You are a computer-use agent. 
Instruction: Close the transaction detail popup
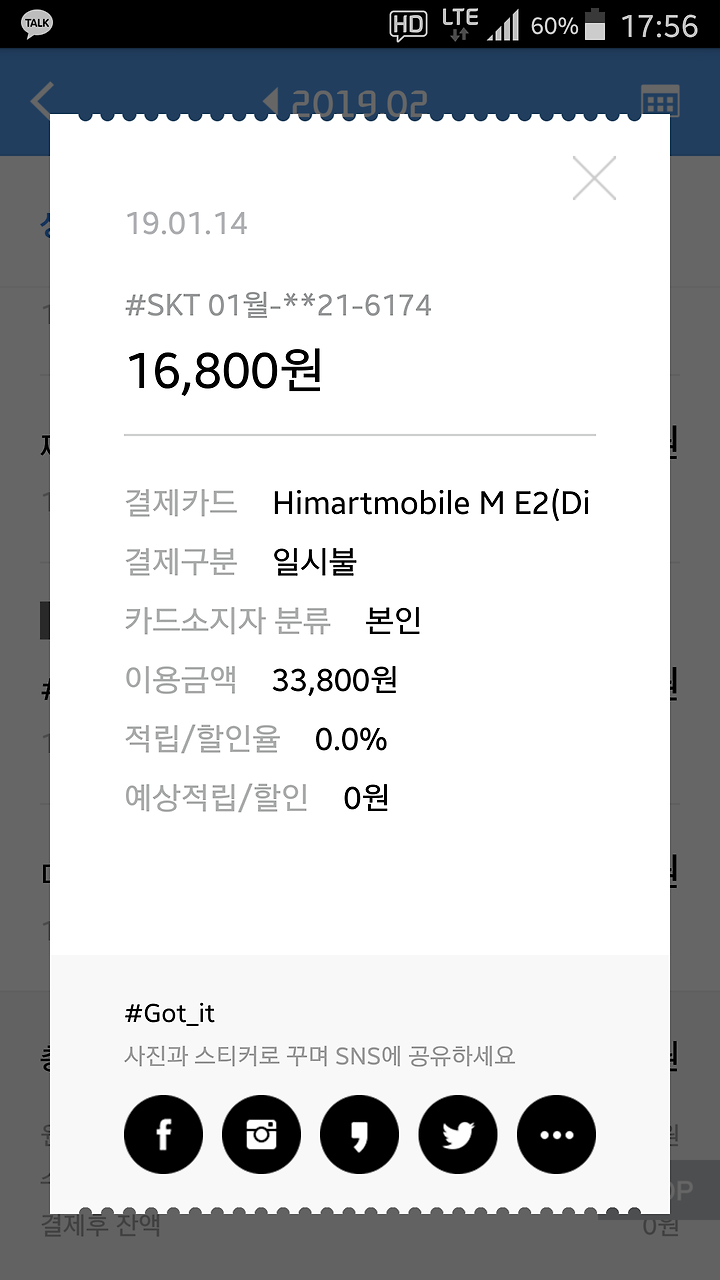coord(594,178)
